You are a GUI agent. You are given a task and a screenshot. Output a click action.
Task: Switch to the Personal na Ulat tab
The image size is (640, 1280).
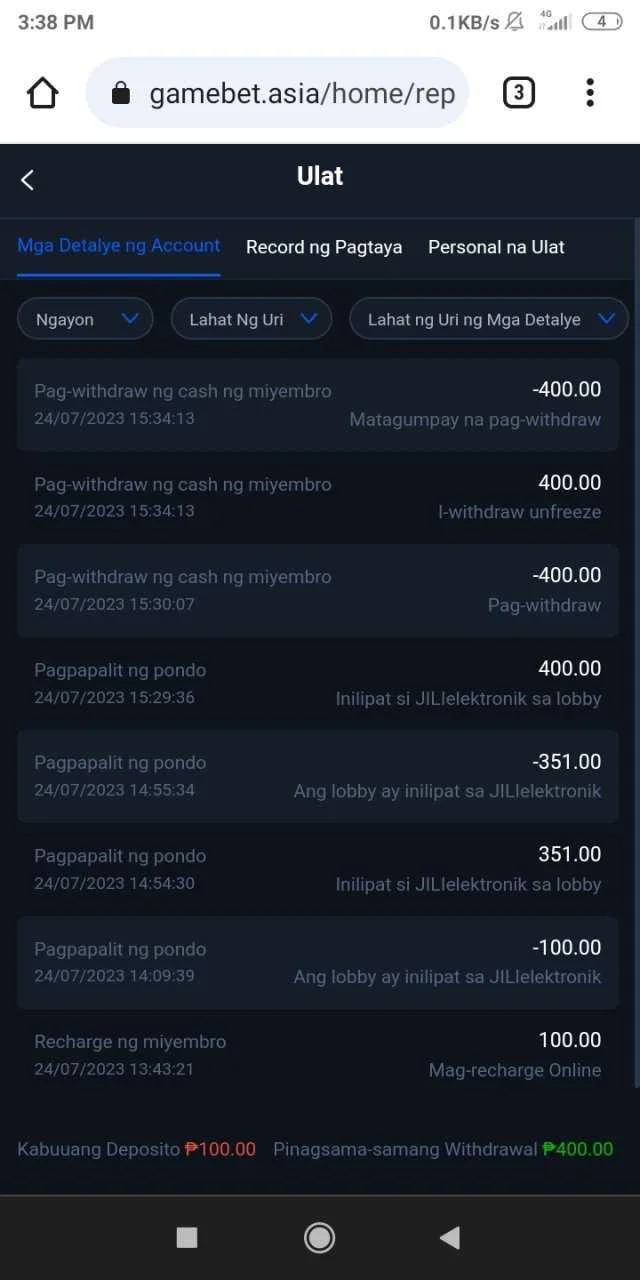coord(496,247)
